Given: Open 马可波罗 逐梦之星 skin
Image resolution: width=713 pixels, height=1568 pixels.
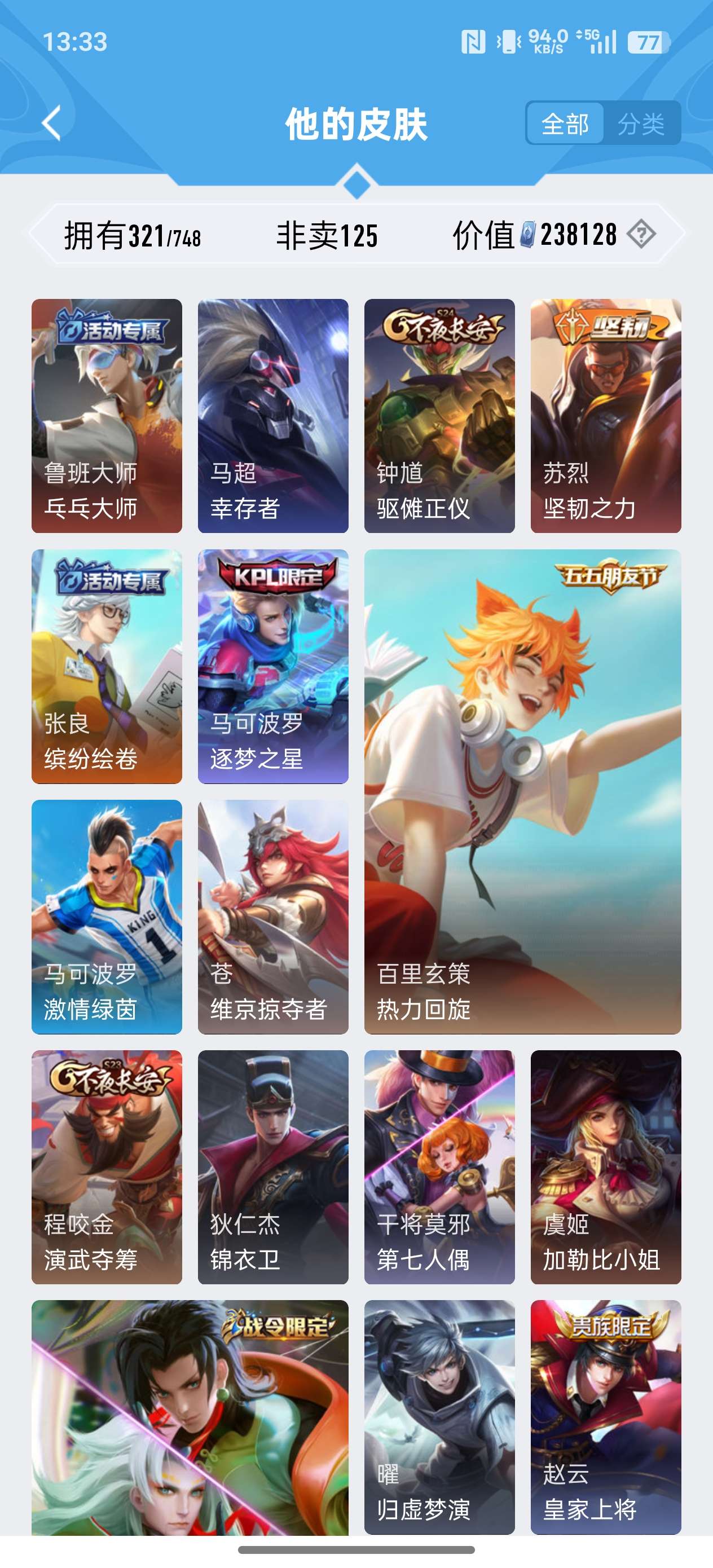Looking at the screenshot, I should (273, 667).
